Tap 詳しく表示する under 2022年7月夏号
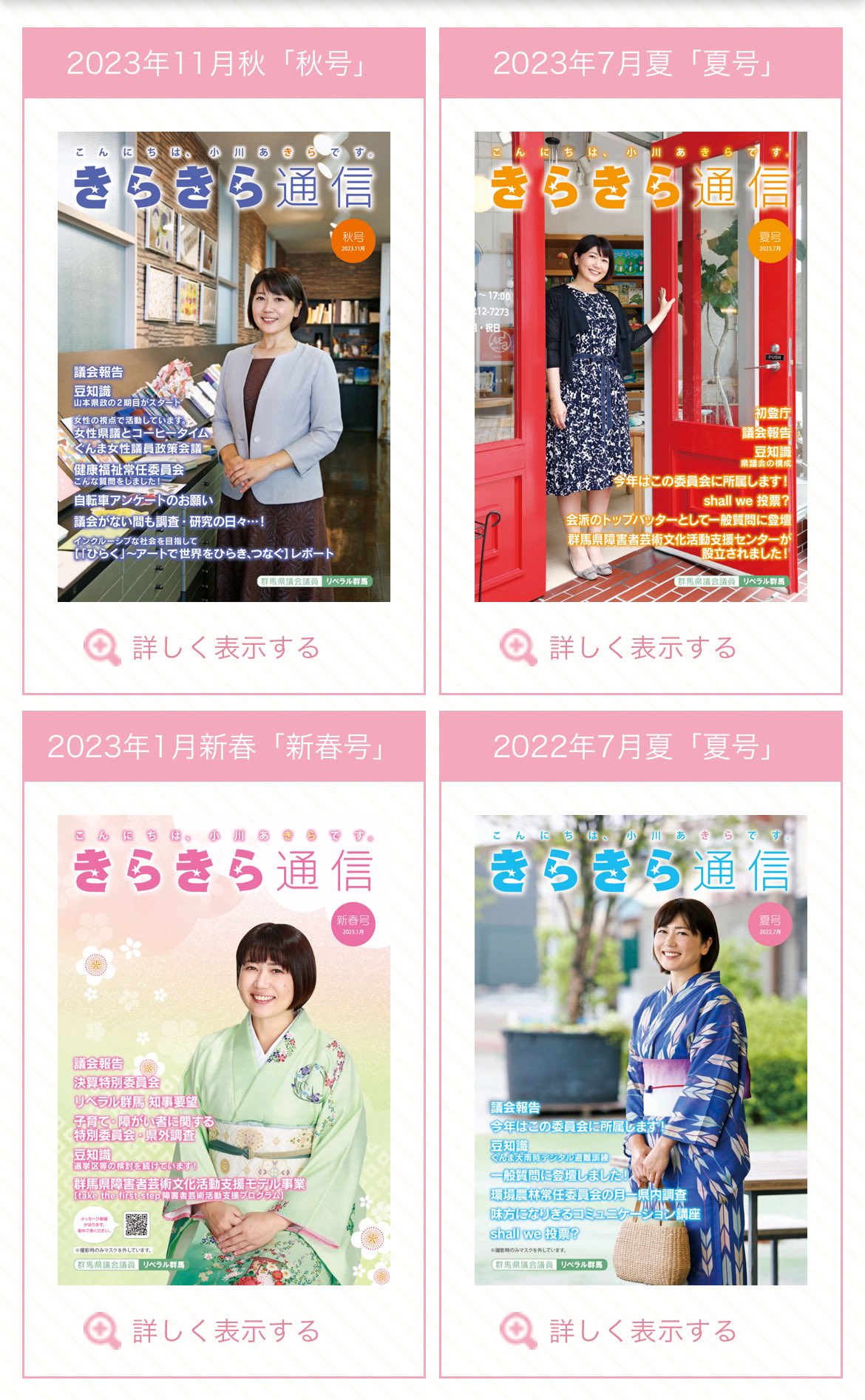This screenshot has width=865, height=1400. pos(620,1331)
